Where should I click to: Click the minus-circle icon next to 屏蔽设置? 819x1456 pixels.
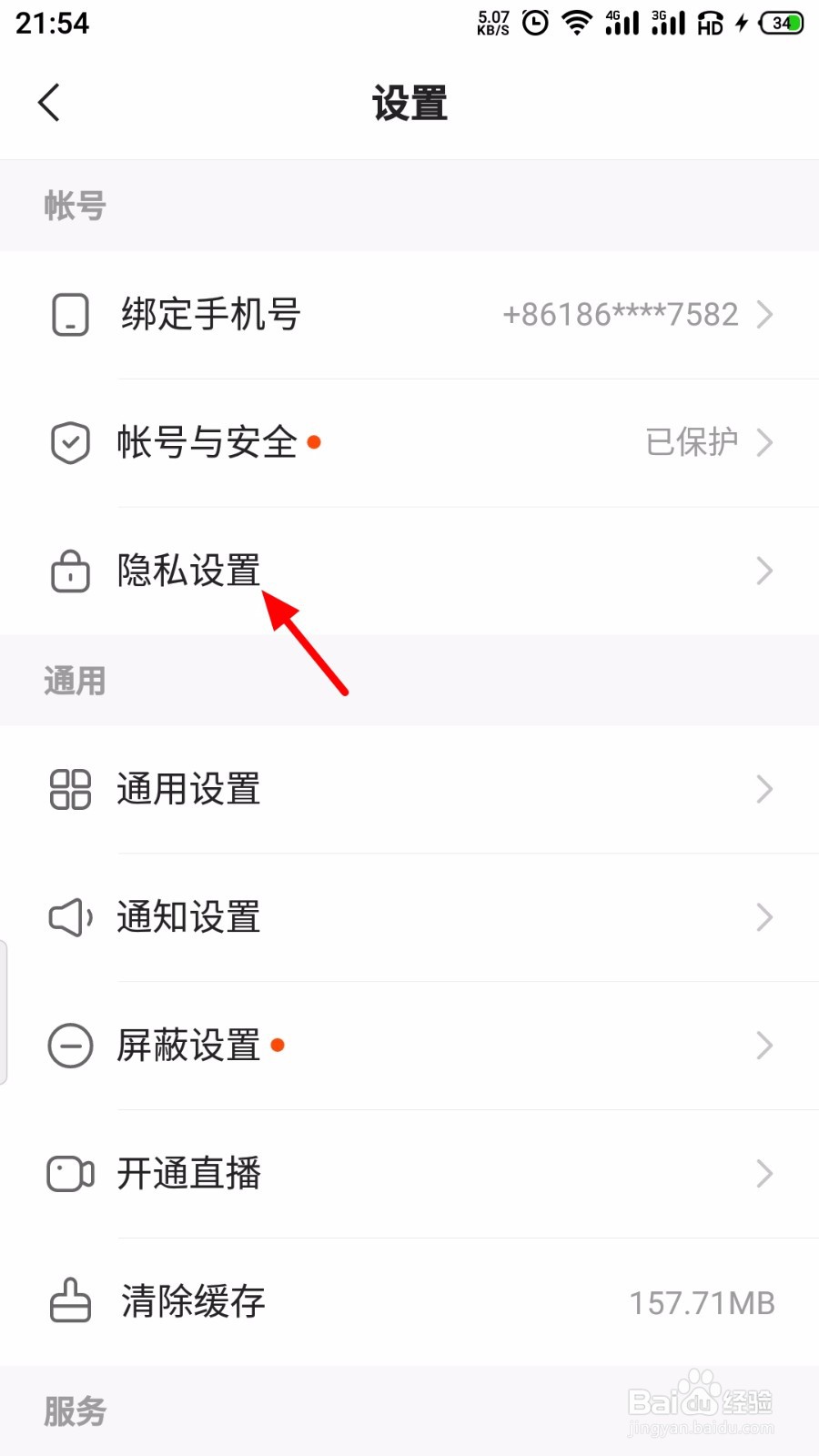69,1046
